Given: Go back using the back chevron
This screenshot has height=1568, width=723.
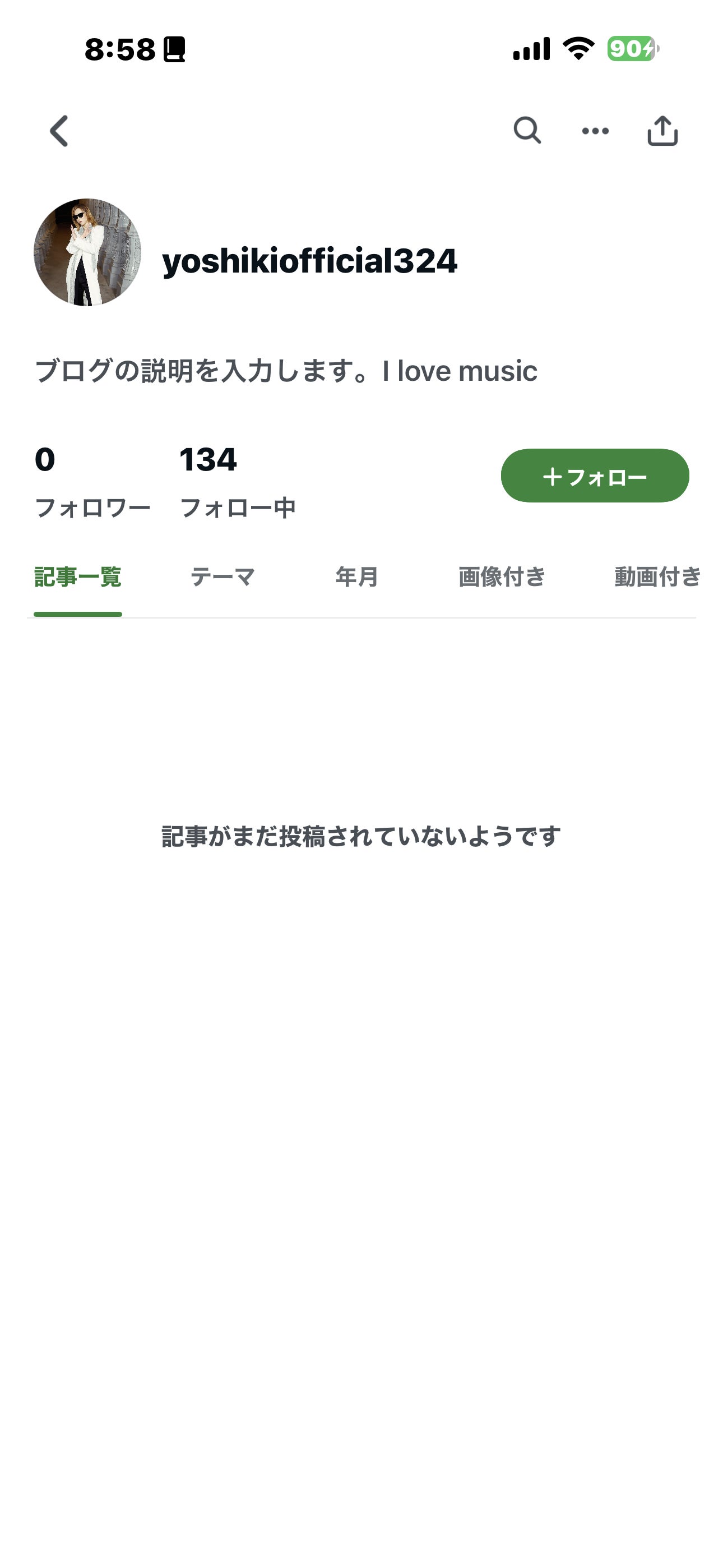Looking at the screenshot, I should click(x=58, y=131).
